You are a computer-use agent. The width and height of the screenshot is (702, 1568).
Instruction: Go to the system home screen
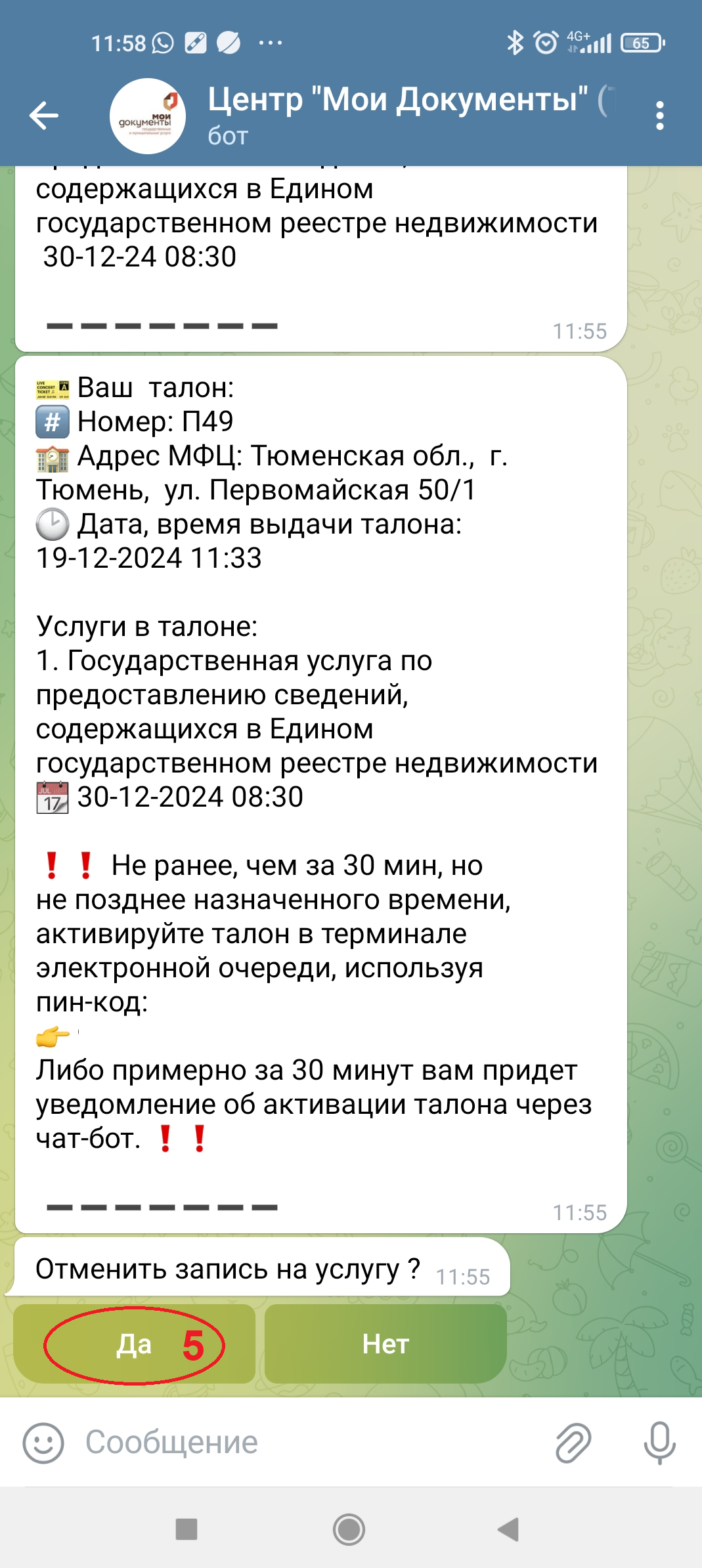click(x=349, y=1529)
